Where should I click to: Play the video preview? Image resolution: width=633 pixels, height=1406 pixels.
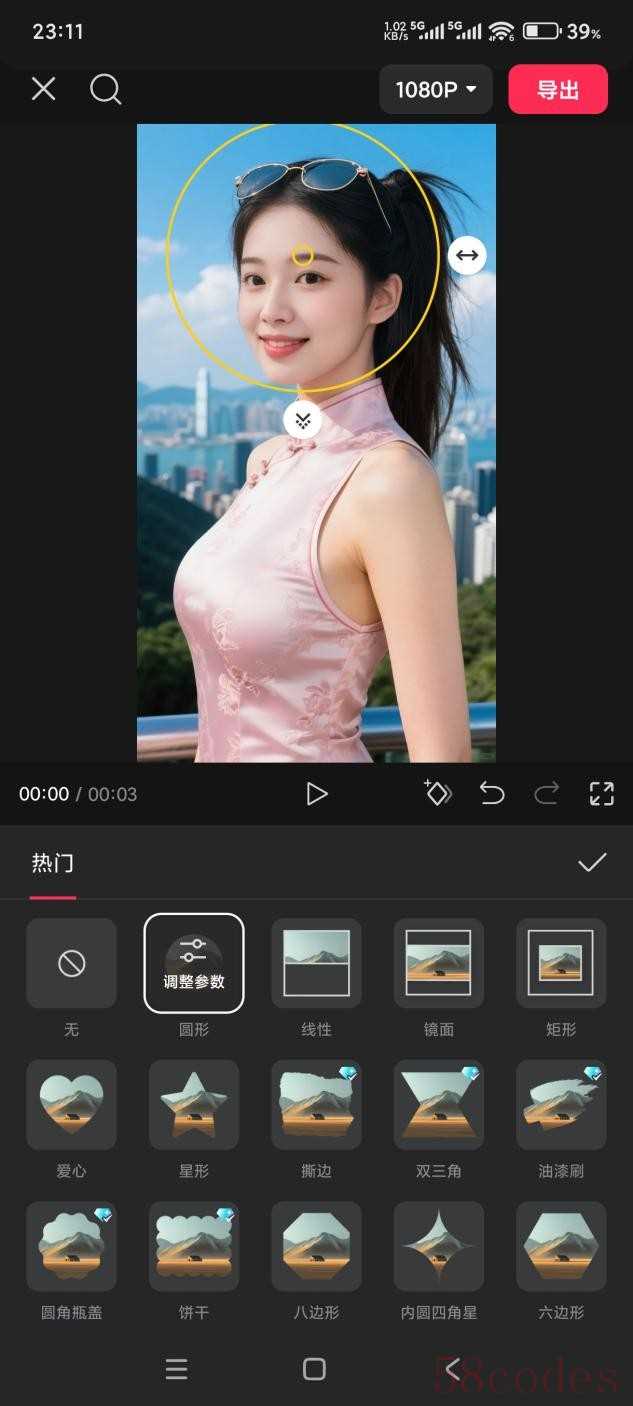coord(316,794)
